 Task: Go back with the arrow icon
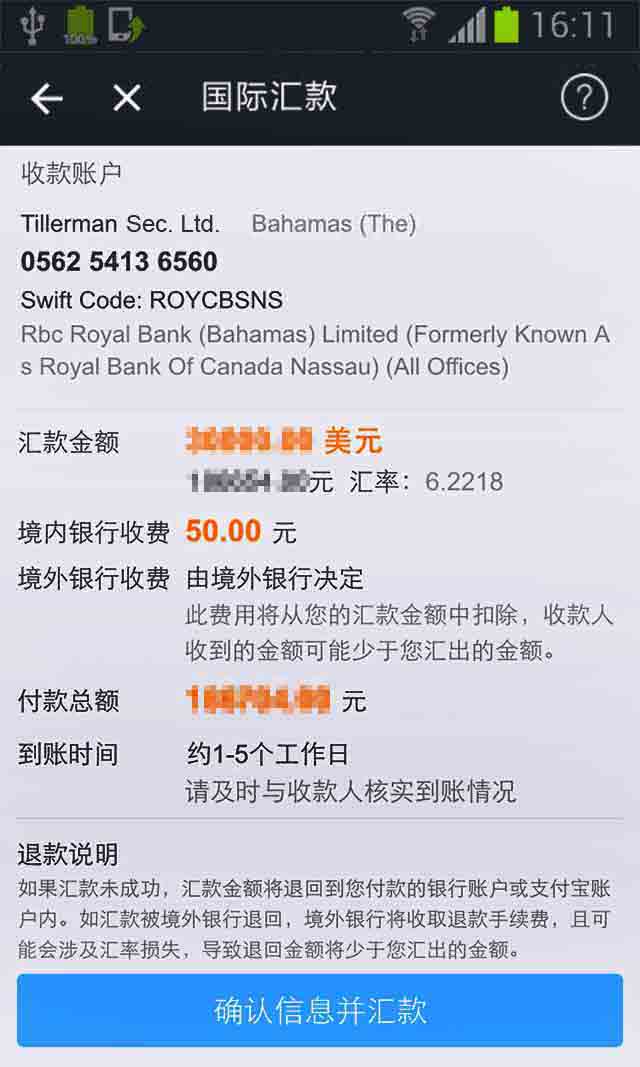[x=46, y=98]
